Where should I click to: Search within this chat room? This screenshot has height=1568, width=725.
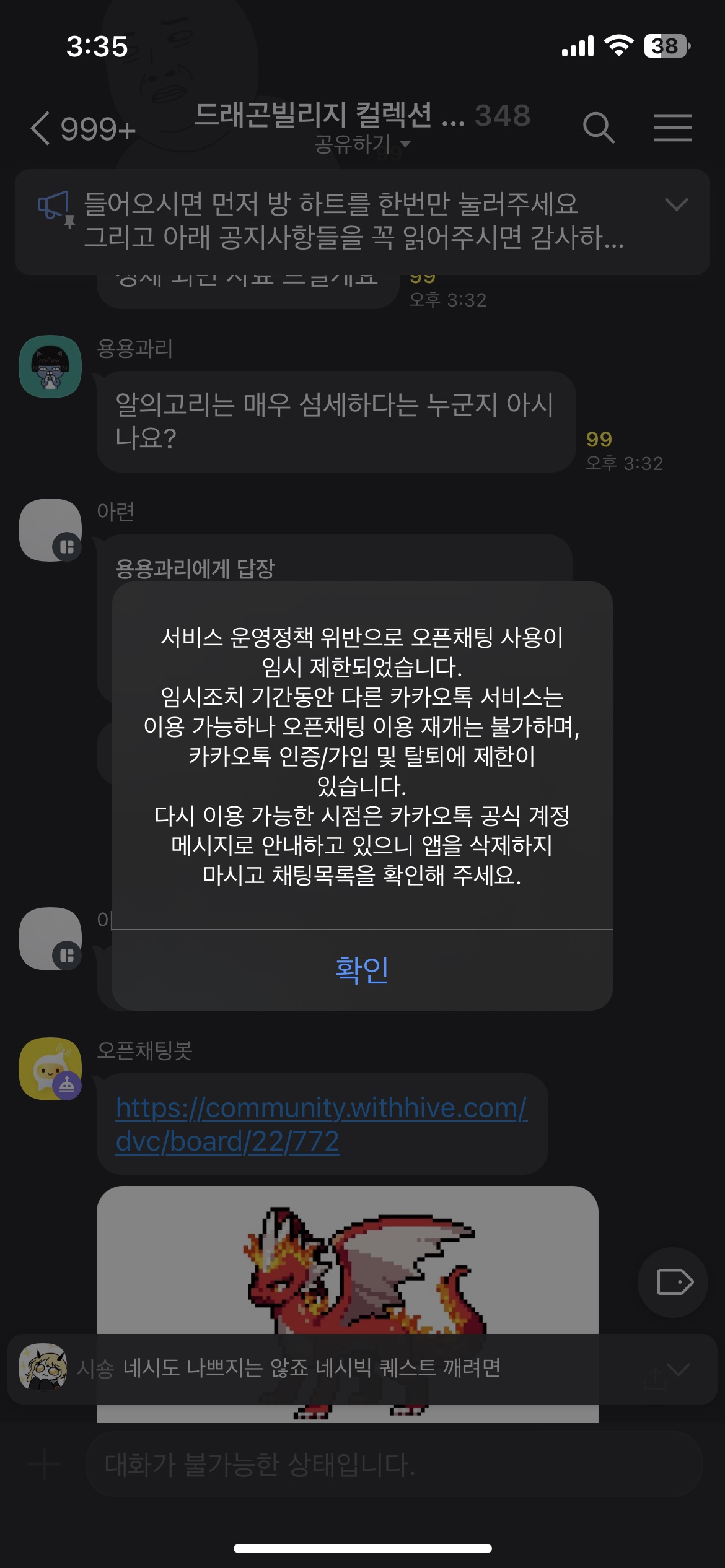pos(598,129)
